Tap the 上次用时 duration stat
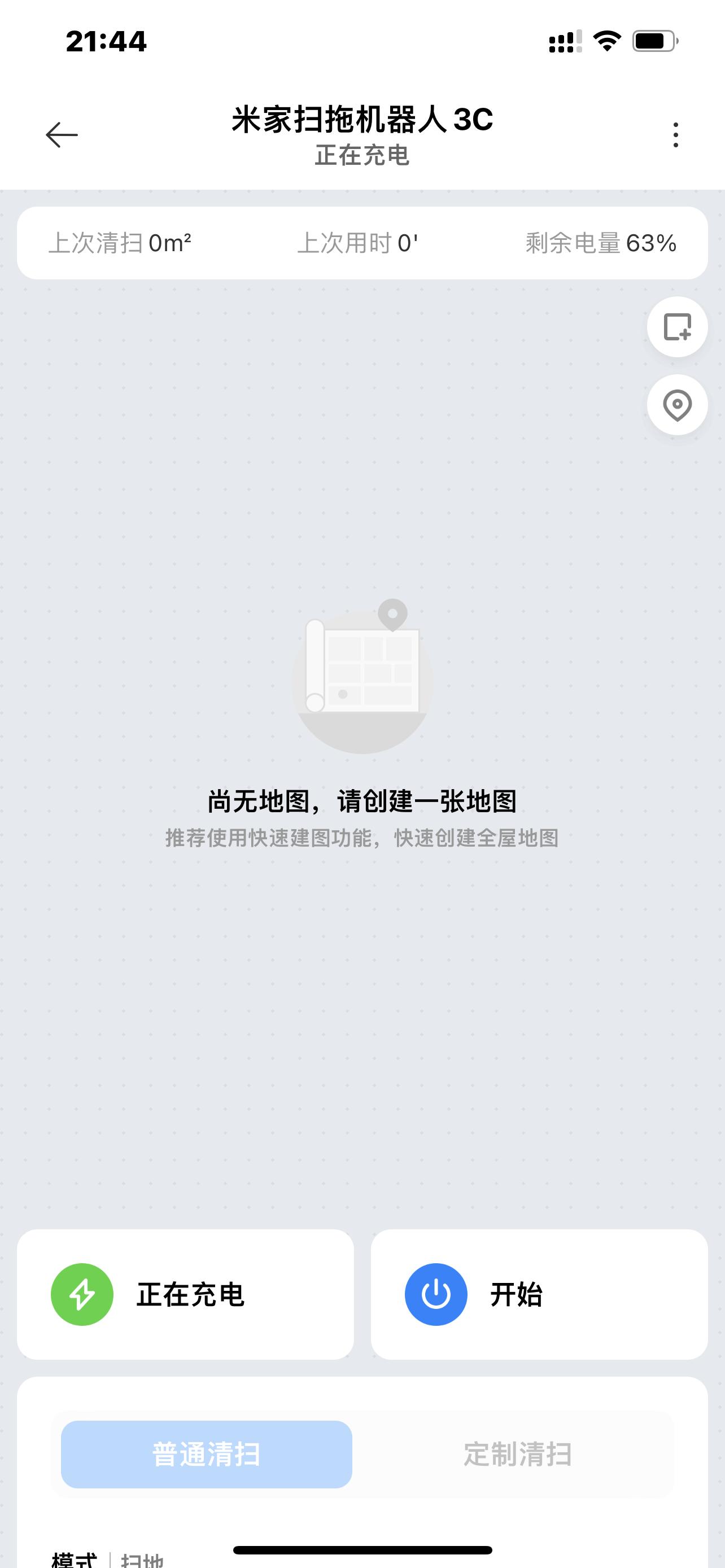 pyautogui.click(x=358, y=243)
